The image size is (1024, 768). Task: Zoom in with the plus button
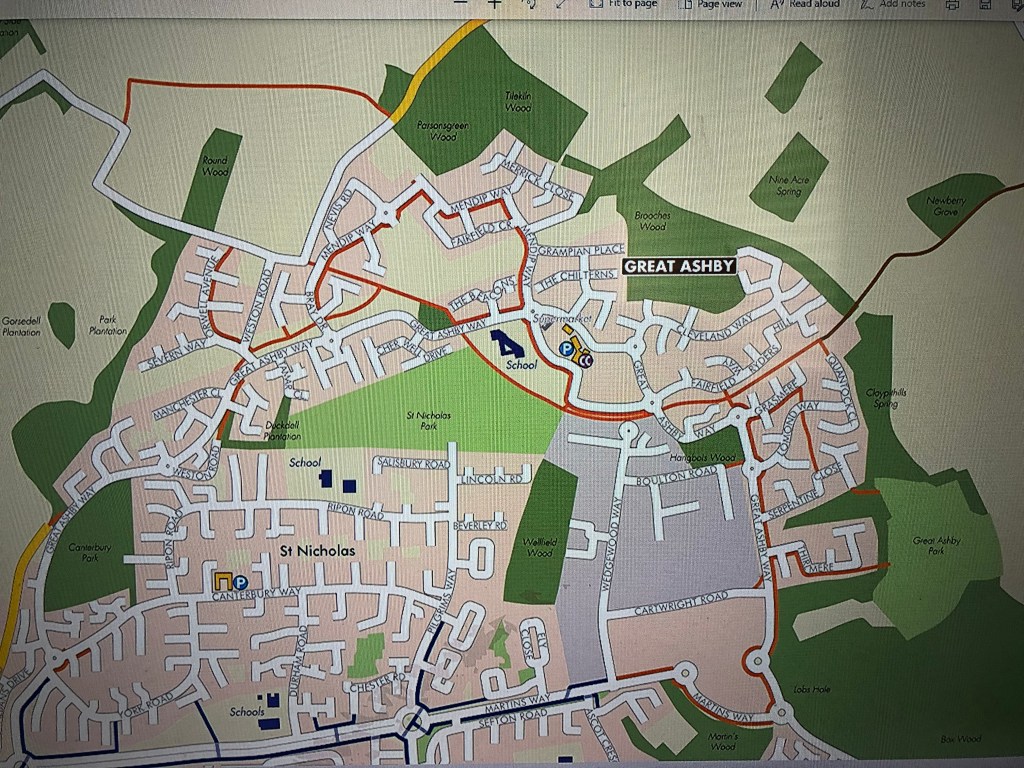pos(494,4)
